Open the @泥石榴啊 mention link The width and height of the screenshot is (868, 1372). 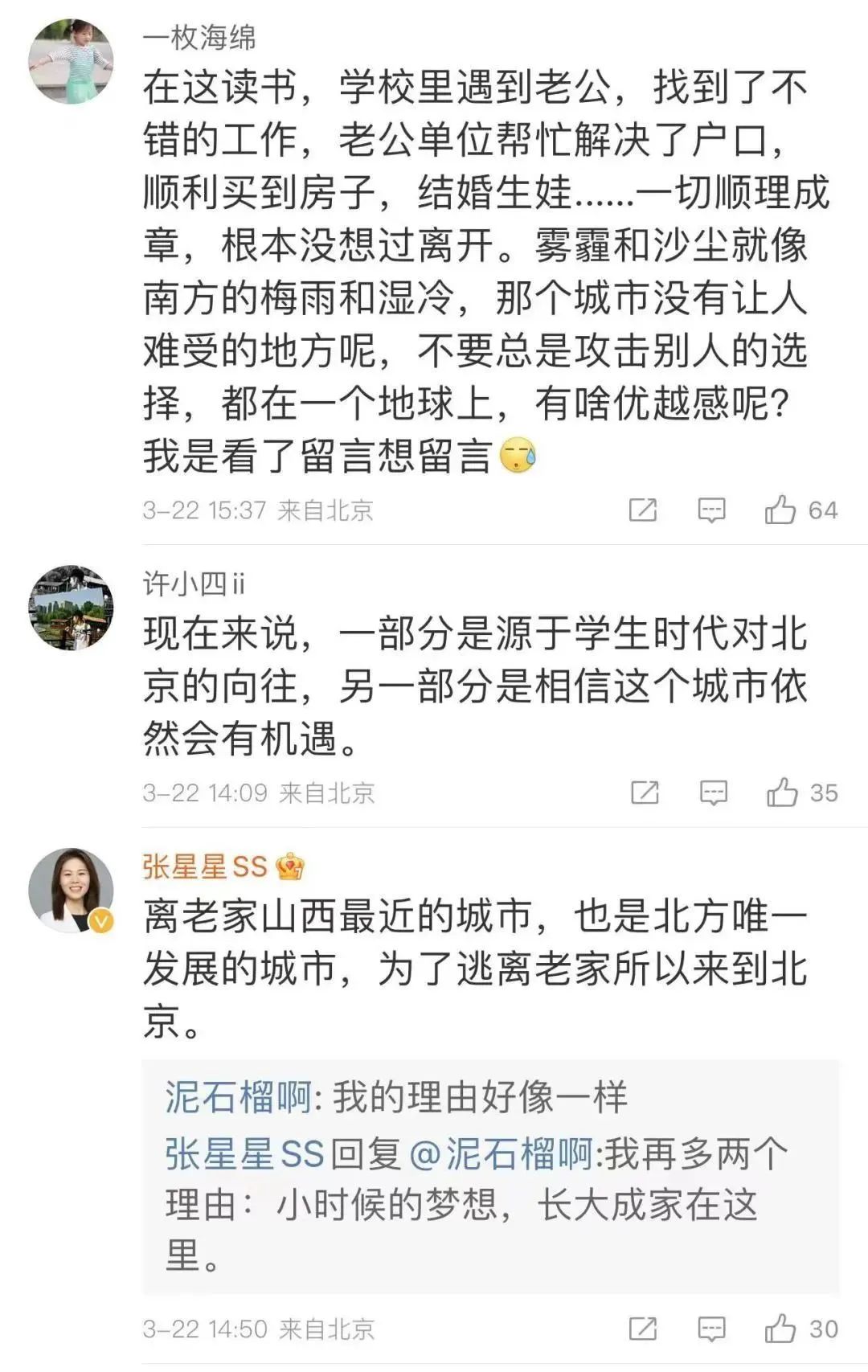[x=501, y=1154]
